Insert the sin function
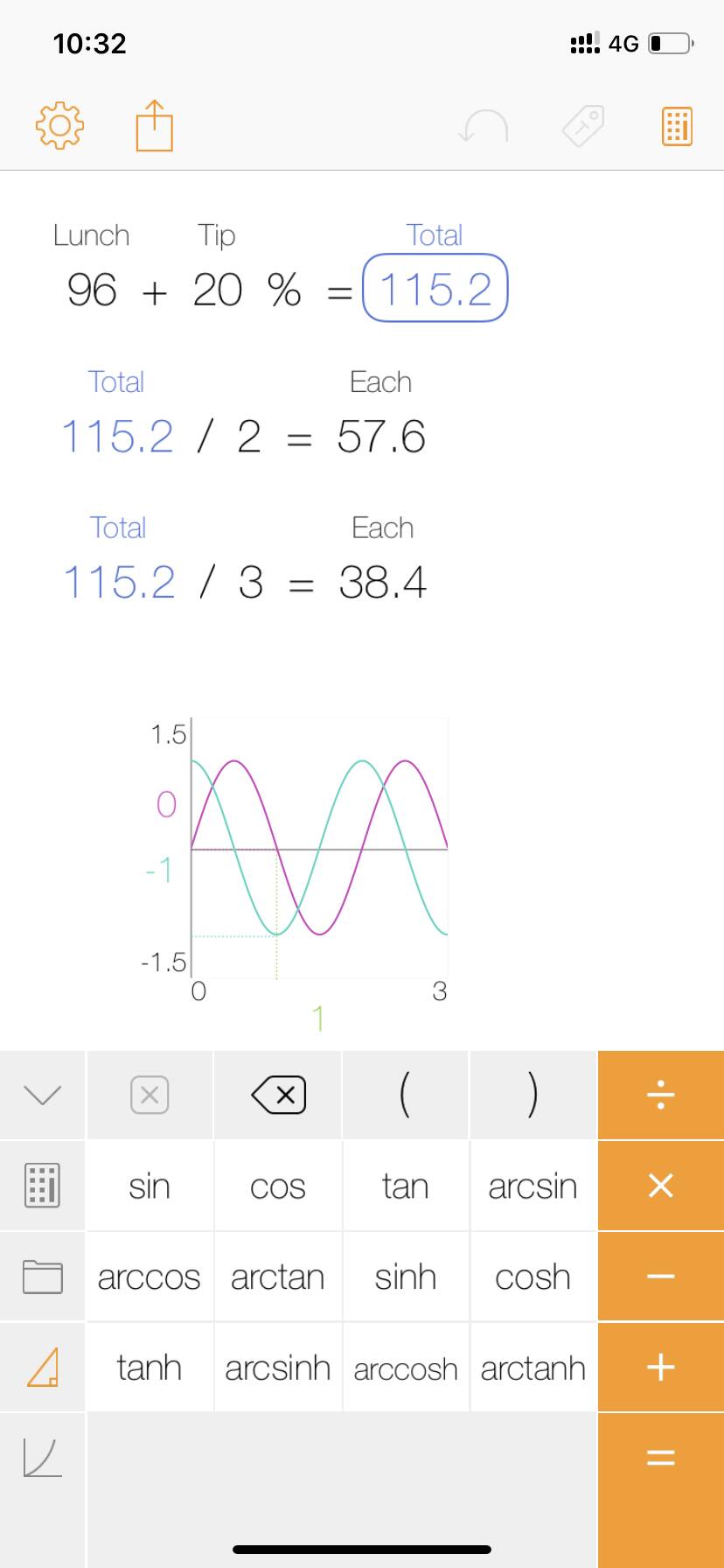This screenshot has height=1568, width=724. (x=150, y=1186)
